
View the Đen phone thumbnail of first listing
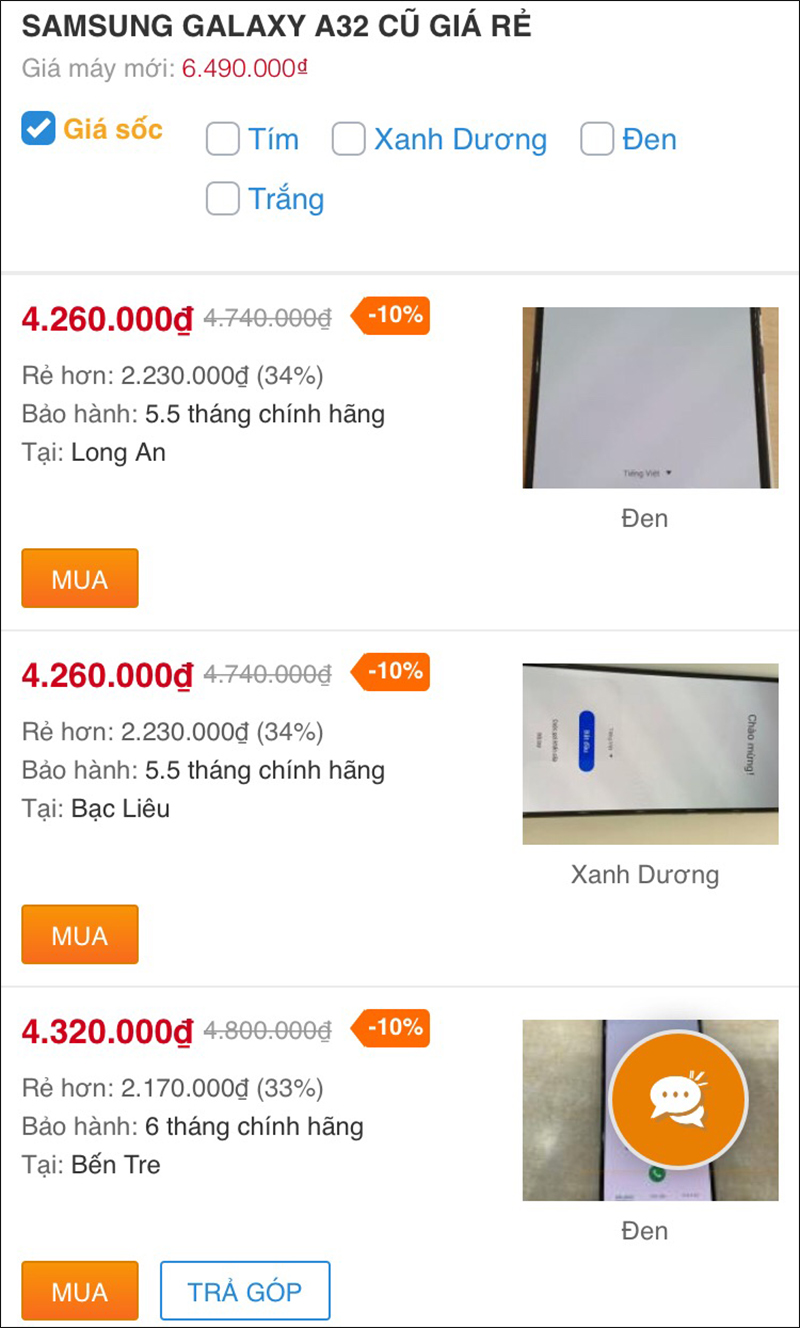[649, 397]
